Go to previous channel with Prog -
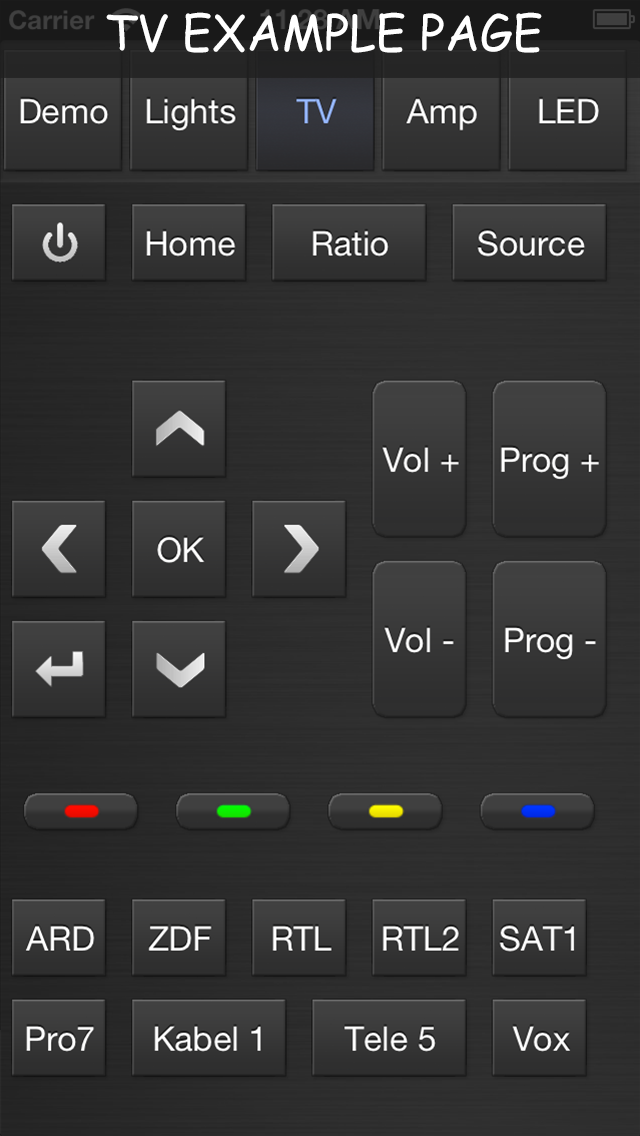 click(549, 639)
